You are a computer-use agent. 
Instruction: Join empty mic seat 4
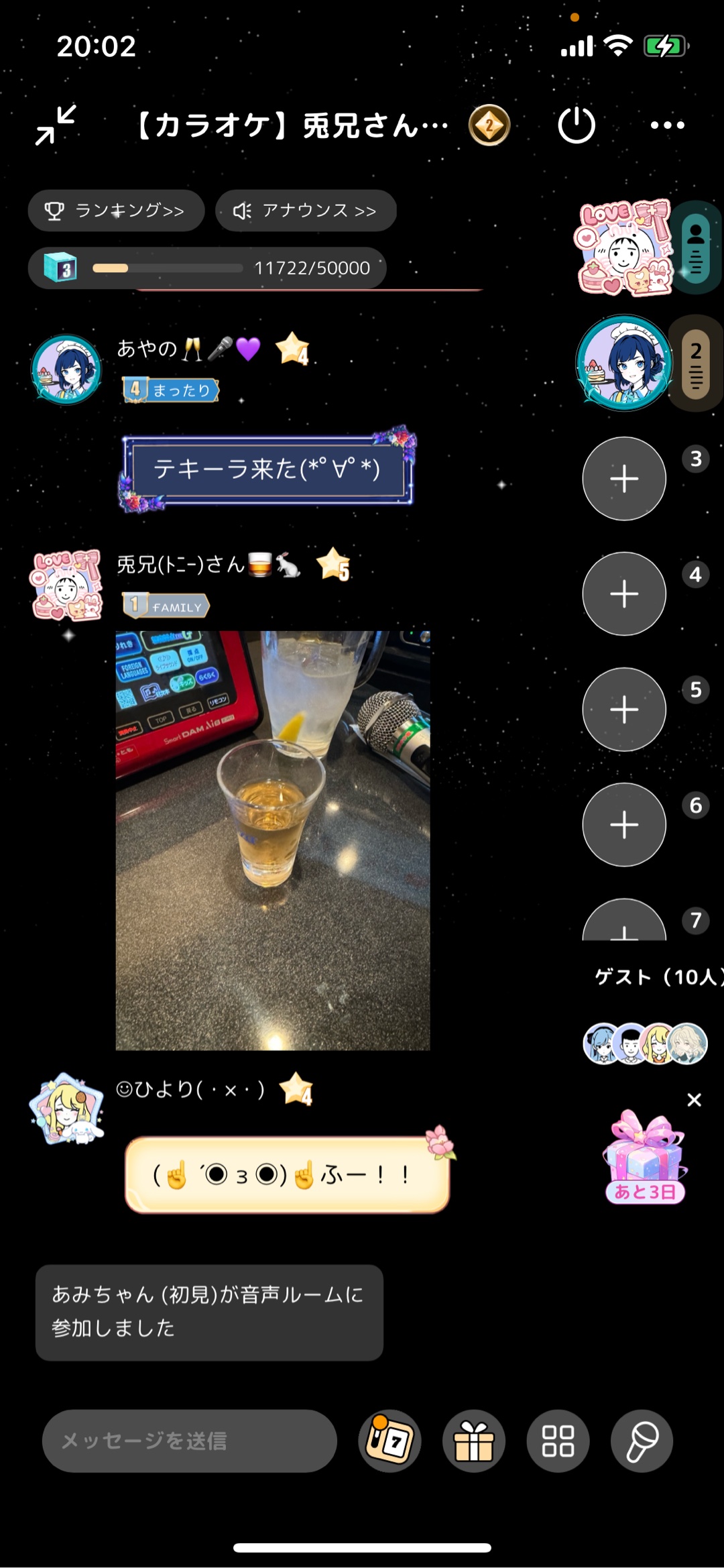click(x=623, y=594)
